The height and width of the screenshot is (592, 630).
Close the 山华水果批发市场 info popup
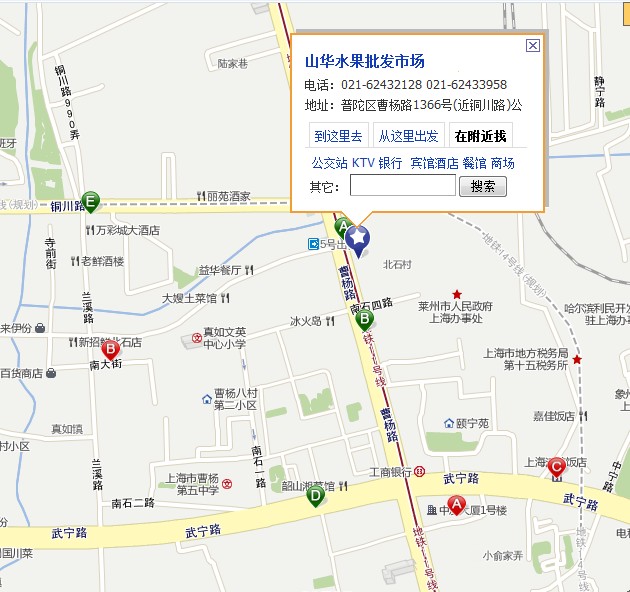[x=533, y=45]
